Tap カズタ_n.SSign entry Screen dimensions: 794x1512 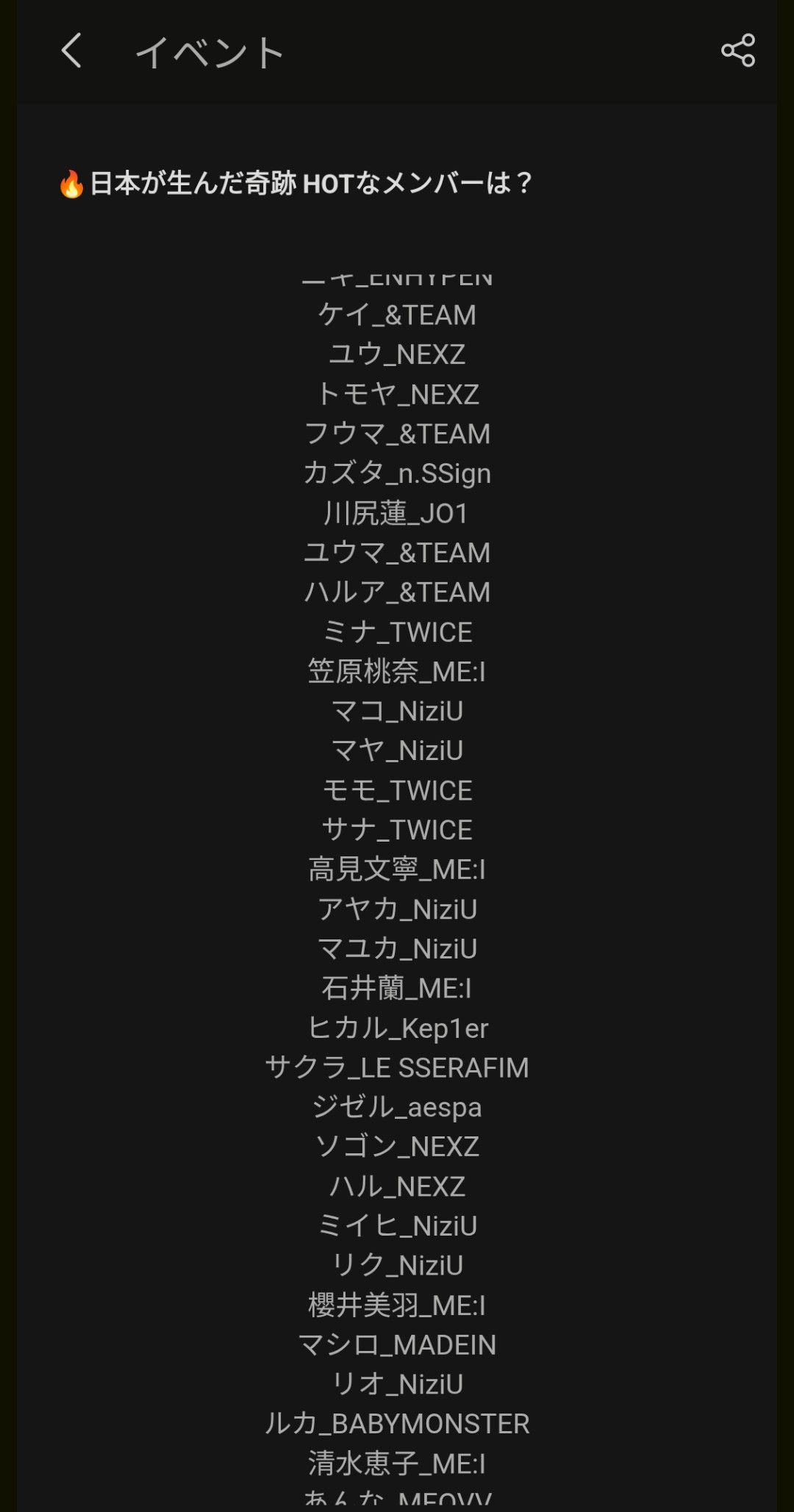tap(397, 474)
